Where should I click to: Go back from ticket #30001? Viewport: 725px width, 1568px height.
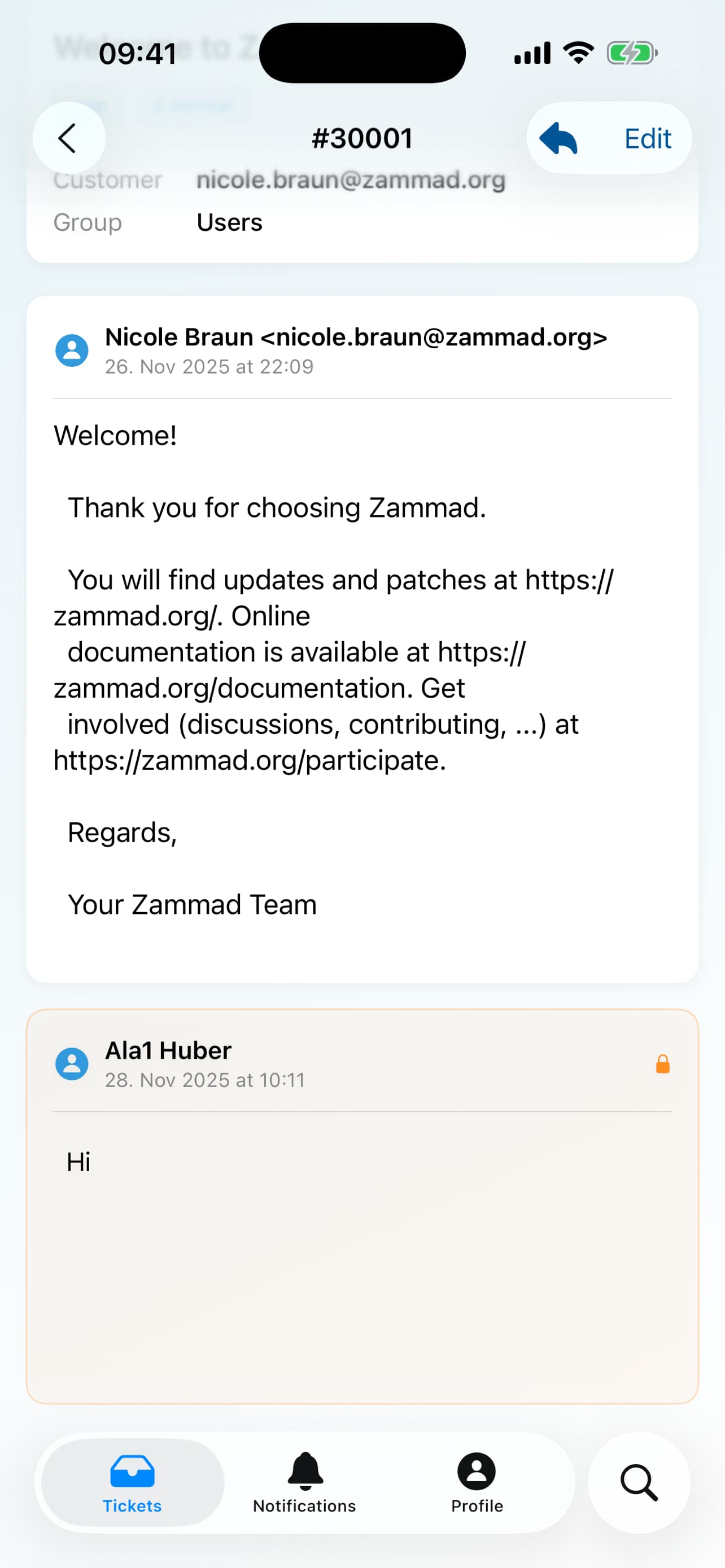(69, 138)
